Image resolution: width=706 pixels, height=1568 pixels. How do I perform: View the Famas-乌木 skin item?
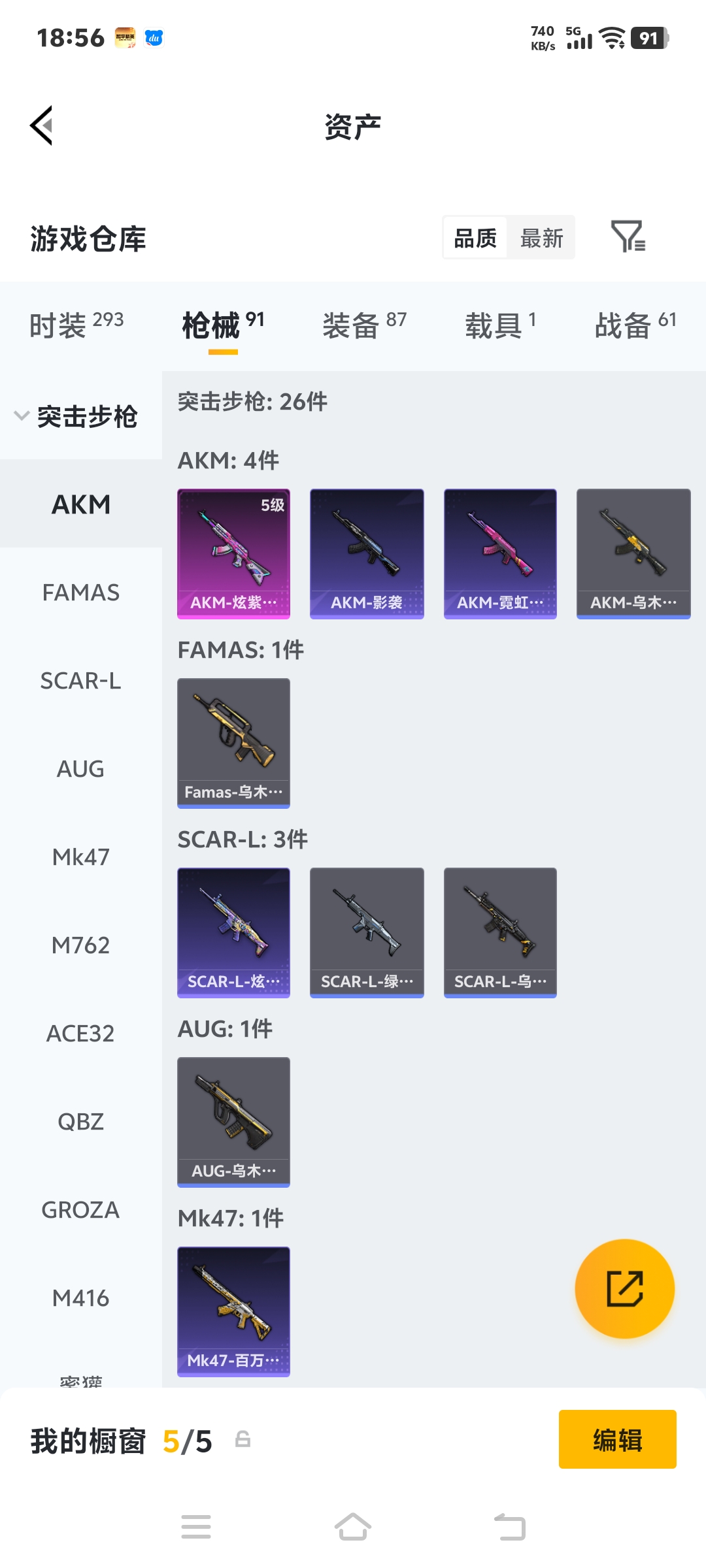(233, 743)
